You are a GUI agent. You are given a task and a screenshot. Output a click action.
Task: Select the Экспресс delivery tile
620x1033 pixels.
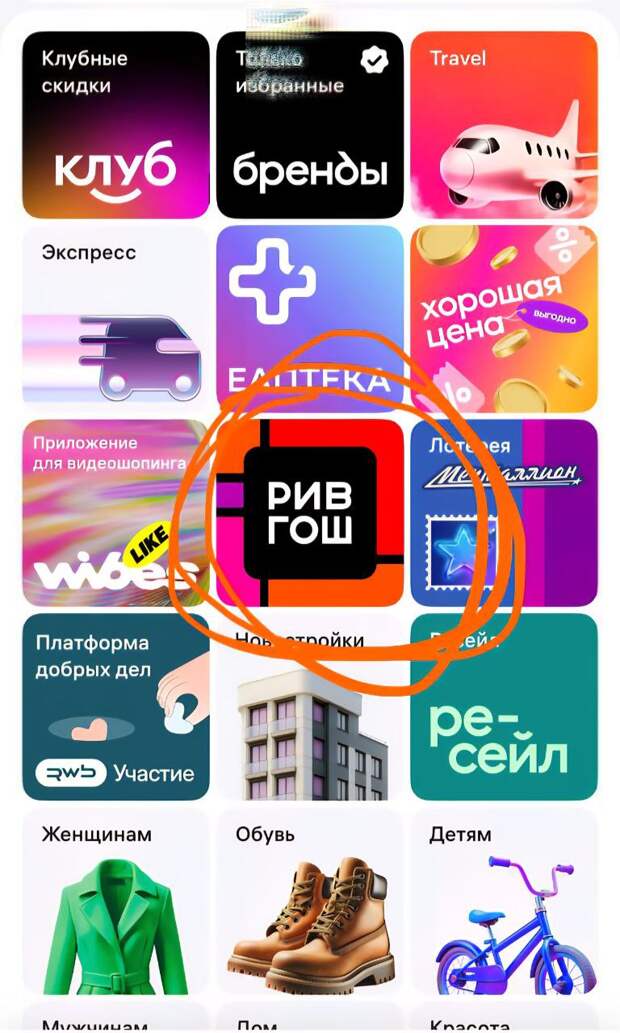point(116,318)
